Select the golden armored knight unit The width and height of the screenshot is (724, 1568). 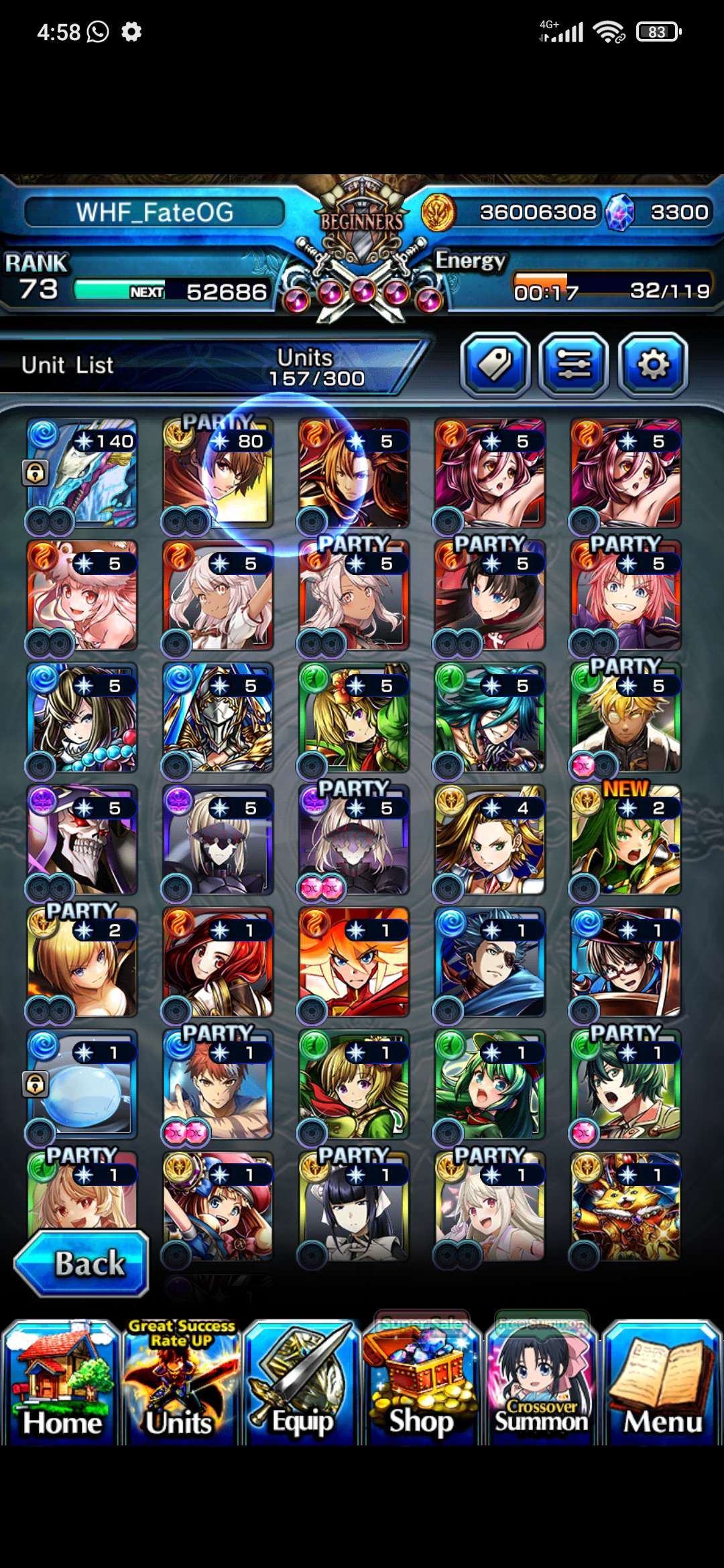click(x=218, y=718)
